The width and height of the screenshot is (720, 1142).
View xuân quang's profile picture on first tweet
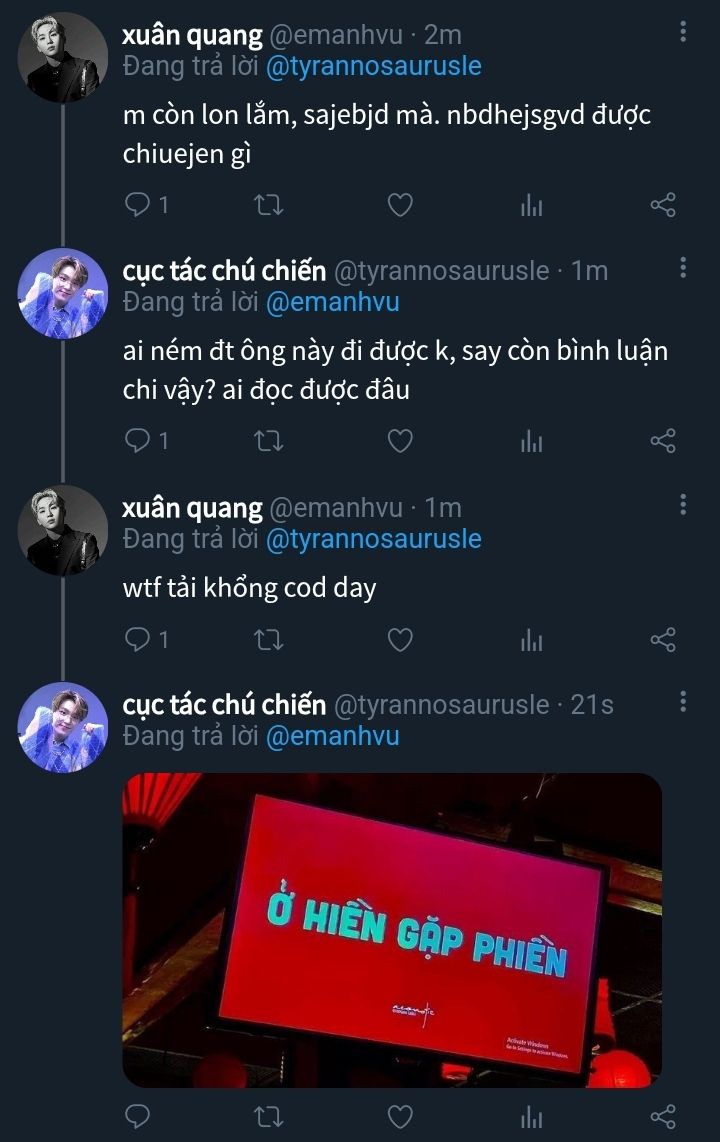pos(63,57)
